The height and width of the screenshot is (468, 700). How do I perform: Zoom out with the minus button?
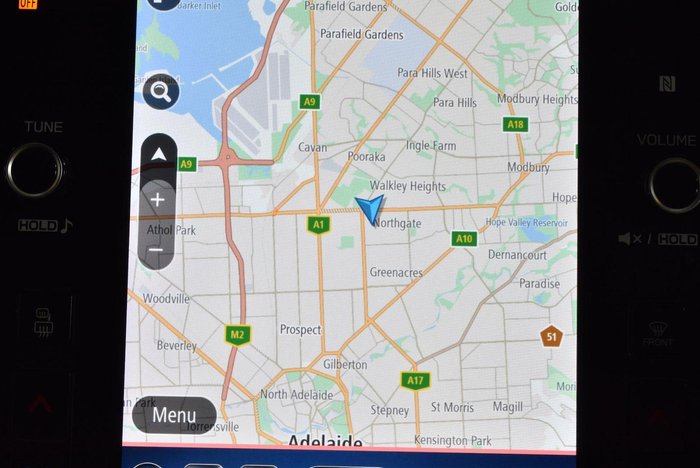pos(156,247)
